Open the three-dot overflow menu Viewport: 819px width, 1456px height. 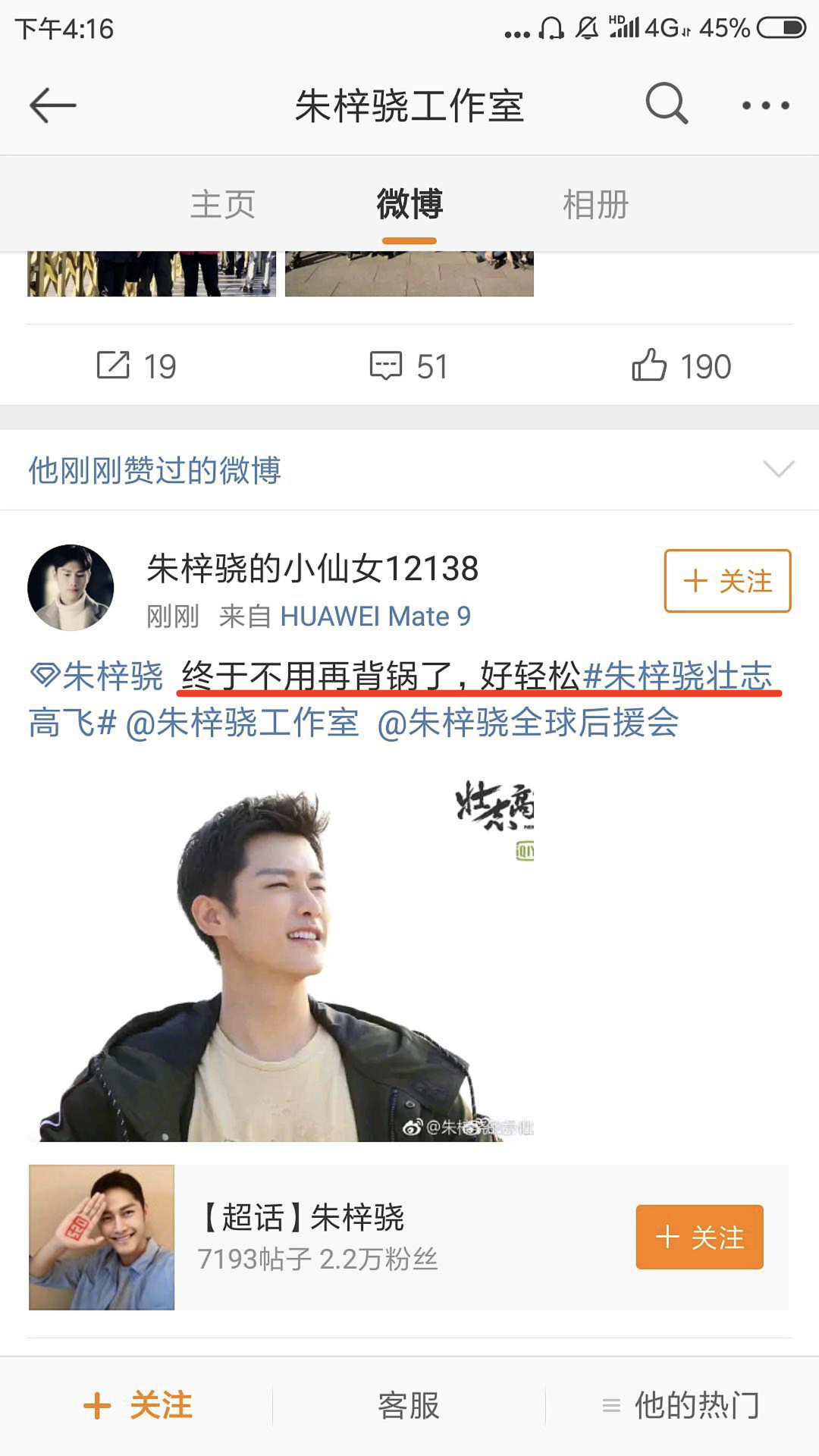(765, 105)
